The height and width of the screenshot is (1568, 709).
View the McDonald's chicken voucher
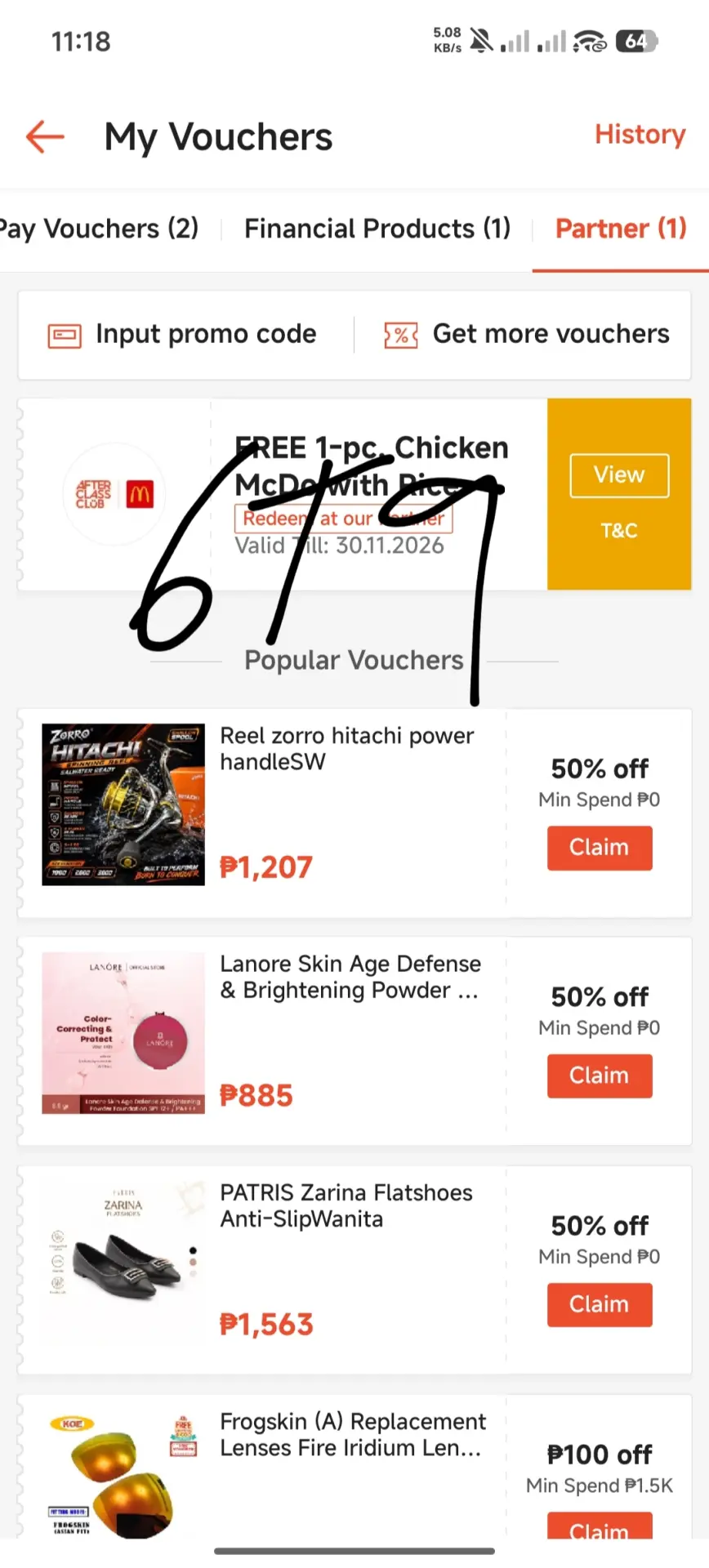[x=619, y=475]
